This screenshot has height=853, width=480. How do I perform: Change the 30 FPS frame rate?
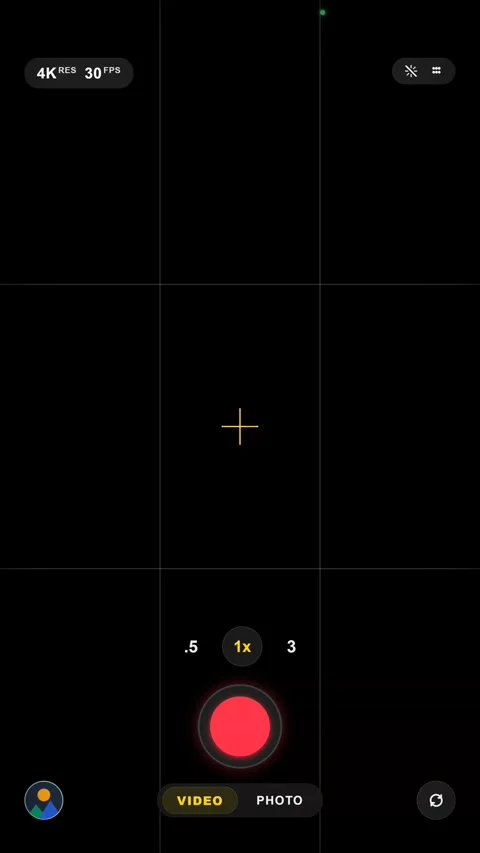click(102, 73)
